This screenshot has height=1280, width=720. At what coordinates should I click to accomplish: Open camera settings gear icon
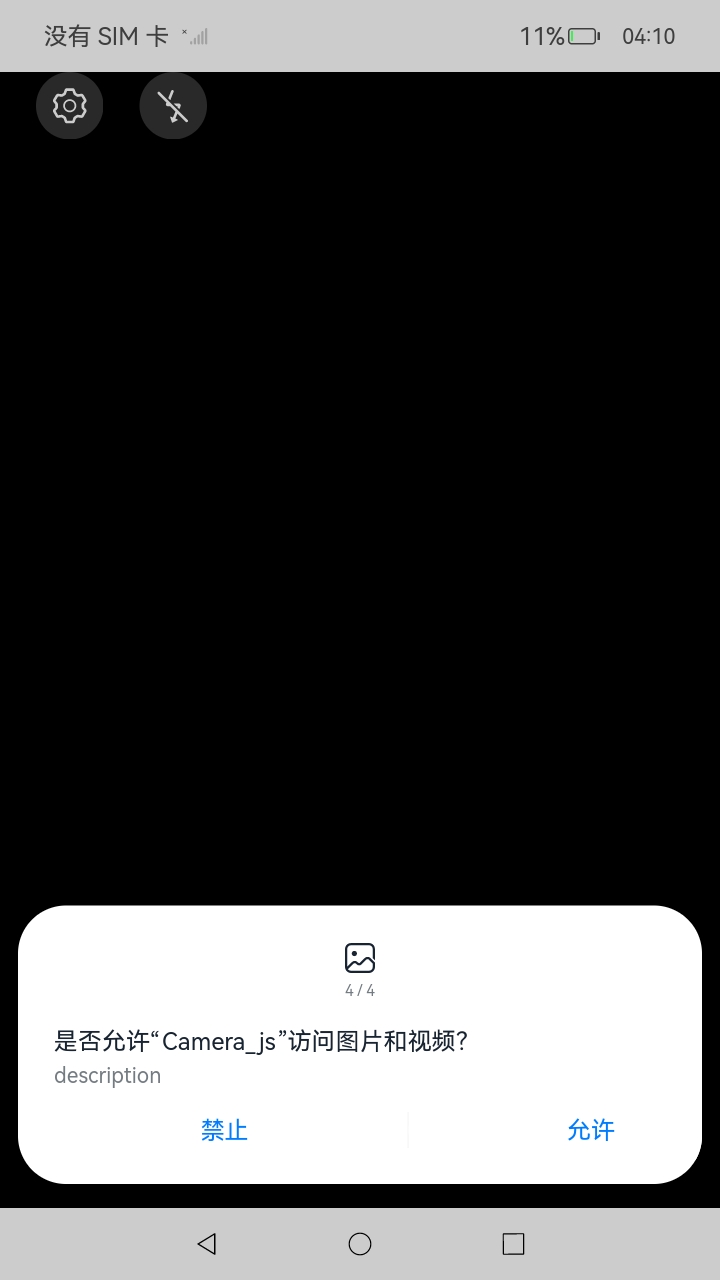(70, 105)
